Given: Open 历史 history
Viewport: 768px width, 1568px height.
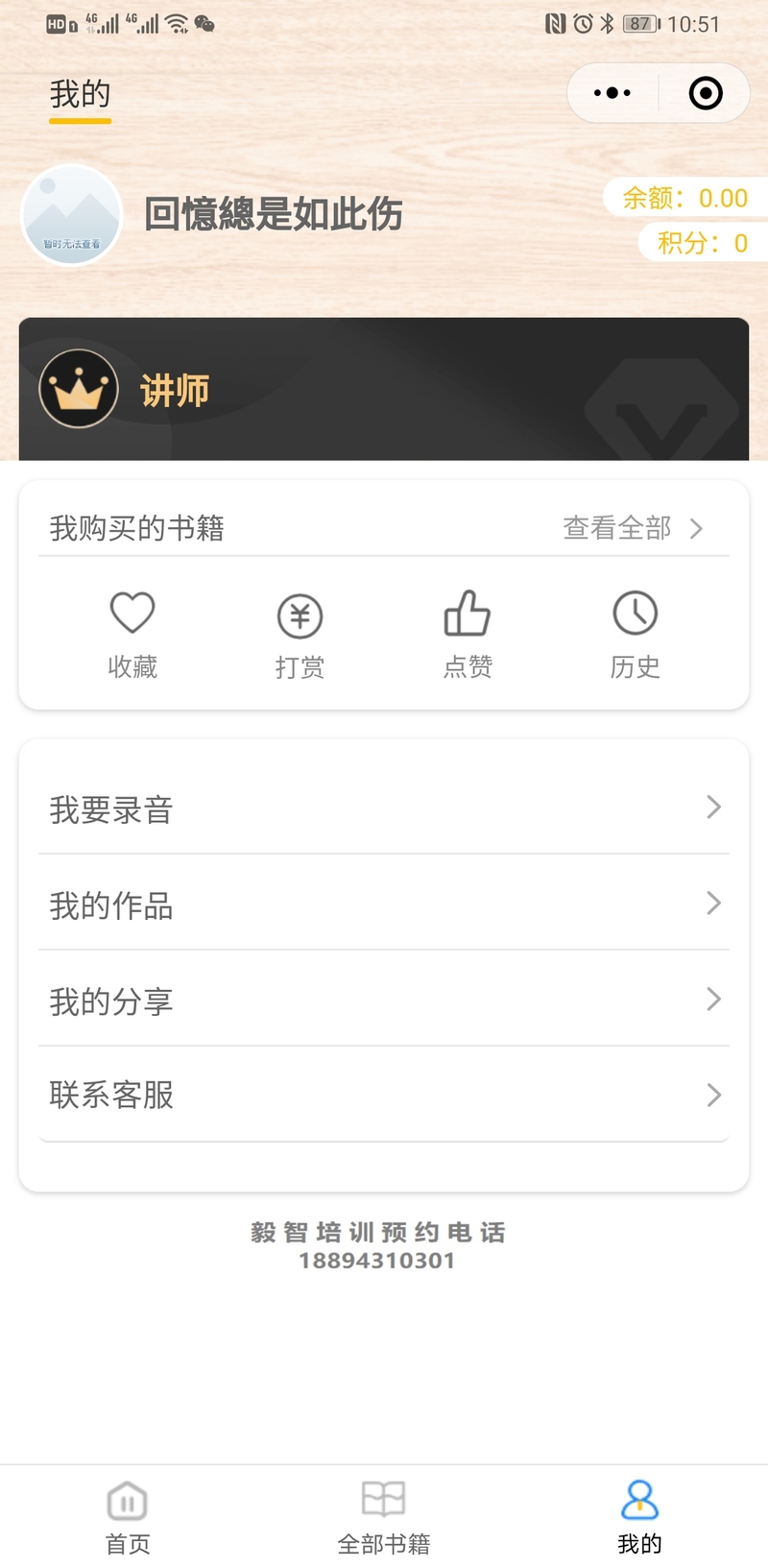Looking at the screenshot, I should 635,635.
